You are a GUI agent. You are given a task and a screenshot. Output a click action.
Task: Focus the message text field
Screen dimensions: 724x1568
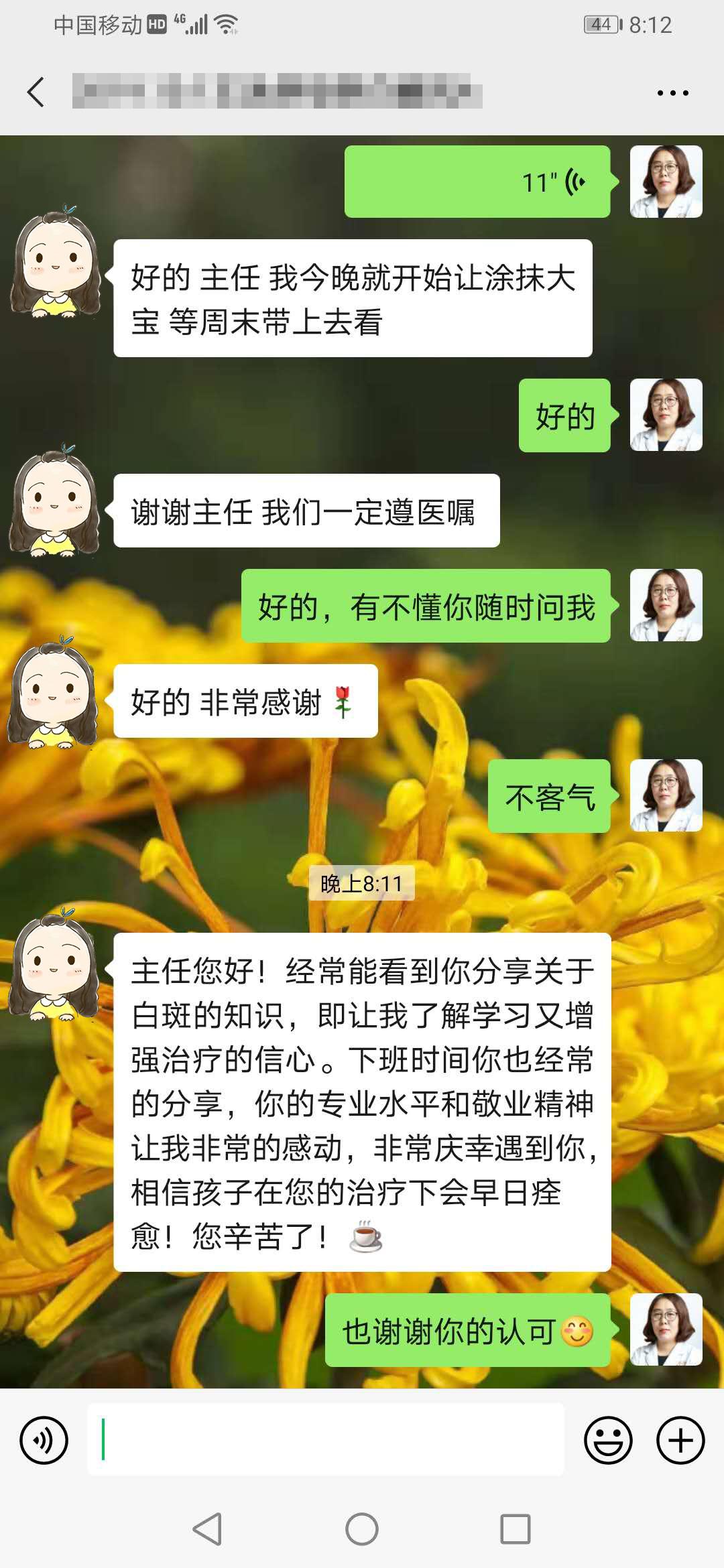click(x=326, y=1439)
